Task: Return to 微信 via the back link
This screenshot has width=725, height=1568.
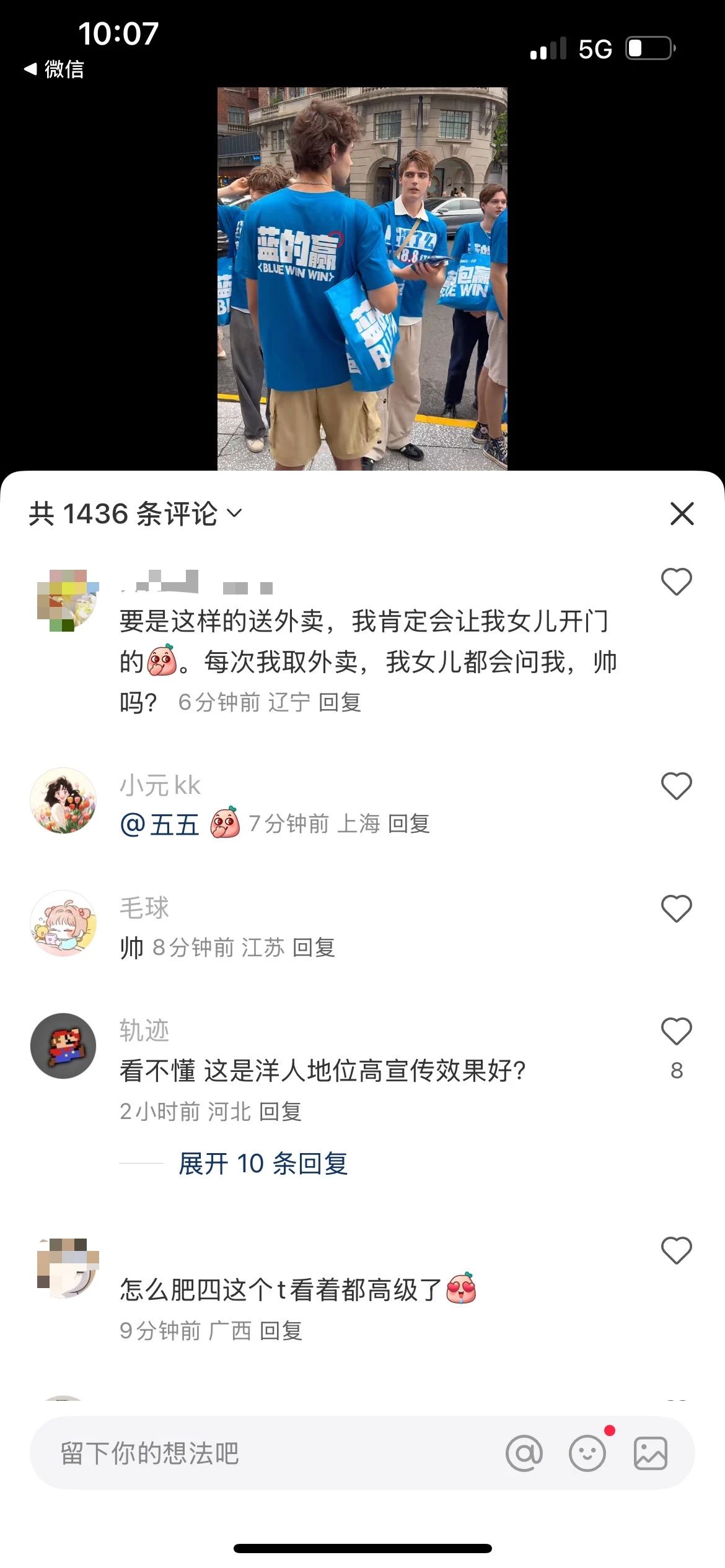Action: pos(54,69)
